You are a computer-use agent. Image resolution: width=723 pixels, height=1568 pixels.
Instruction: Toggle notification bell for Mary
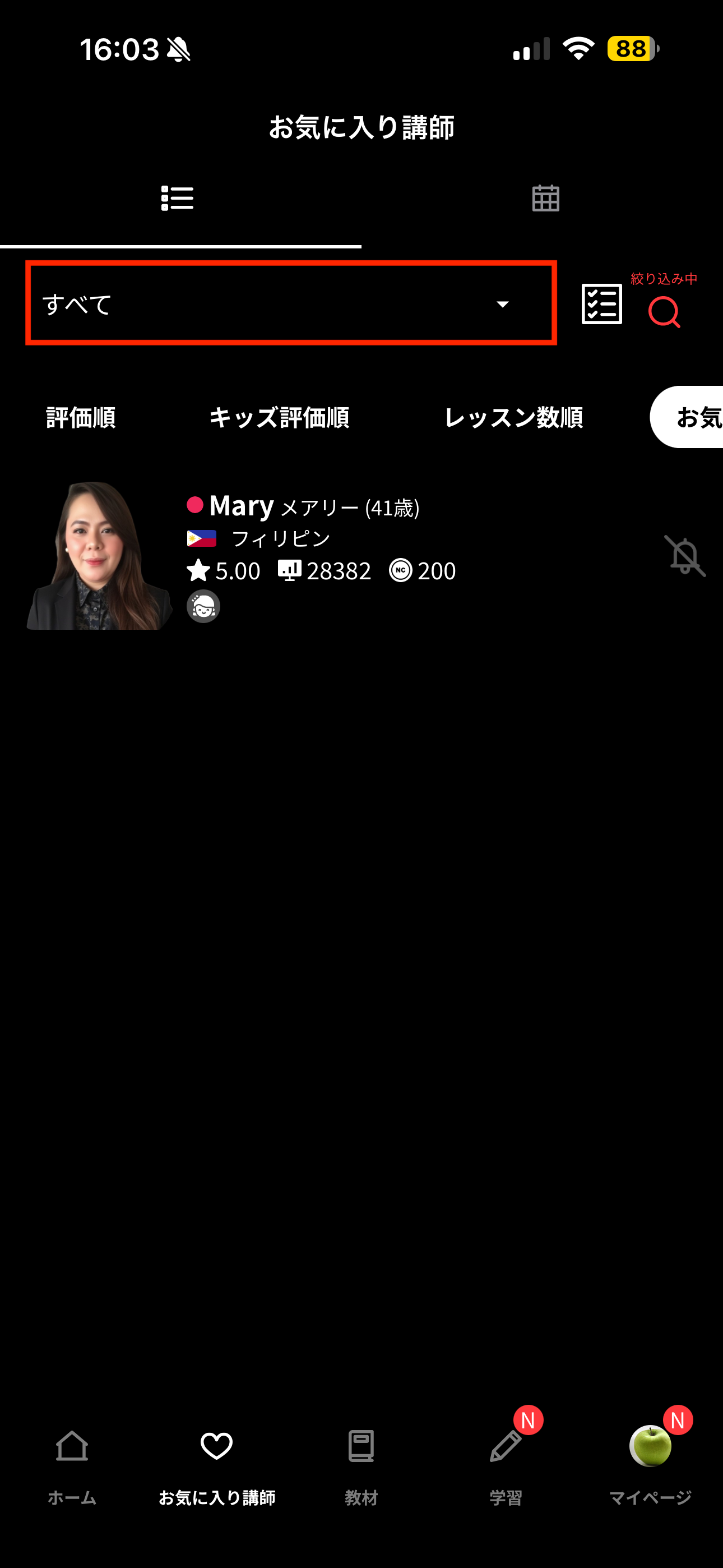685,555
